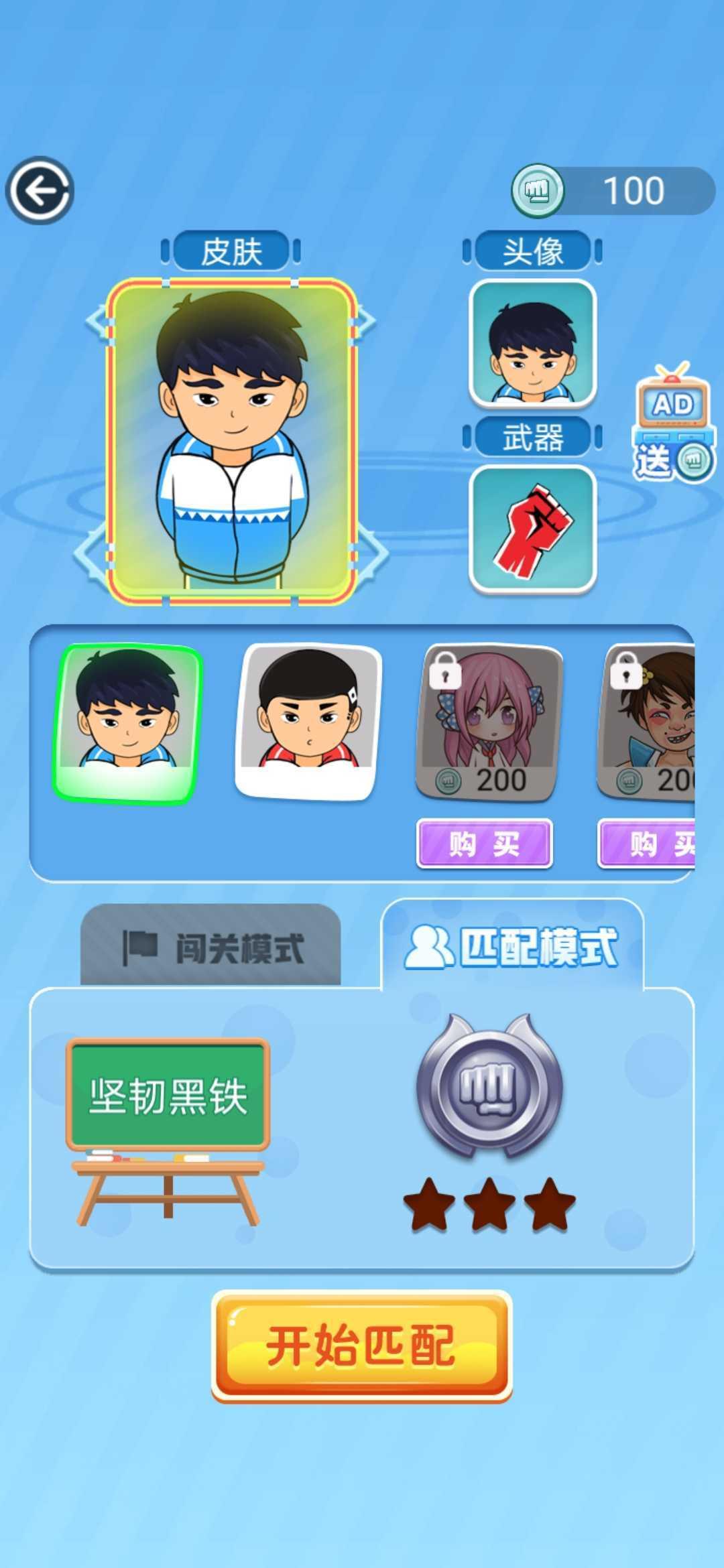Select the locked brown-haired grinning character skin
Screen dimensions: 724x1568
point(646,722)
